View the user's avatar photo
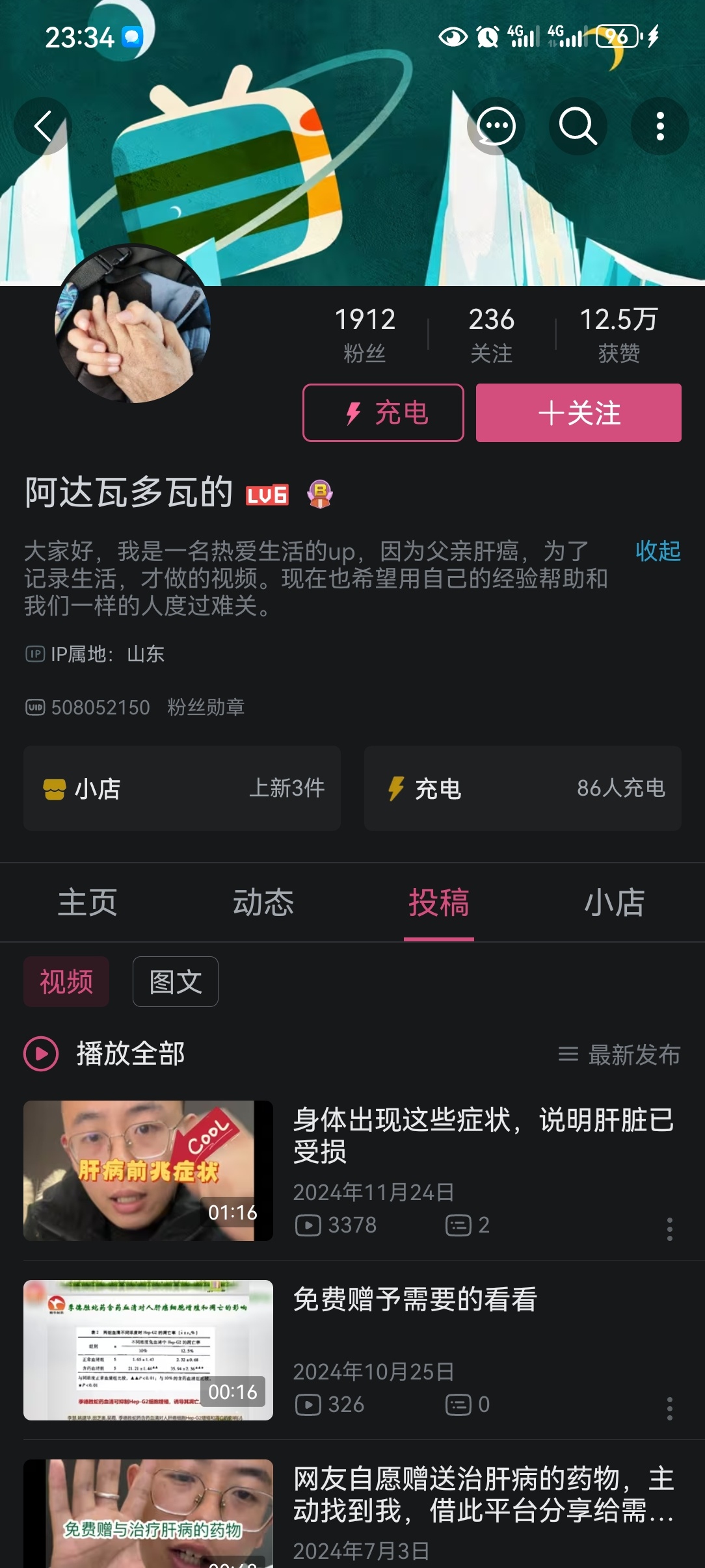This screenshot has height=1568, width=705. tap(133, 324)
